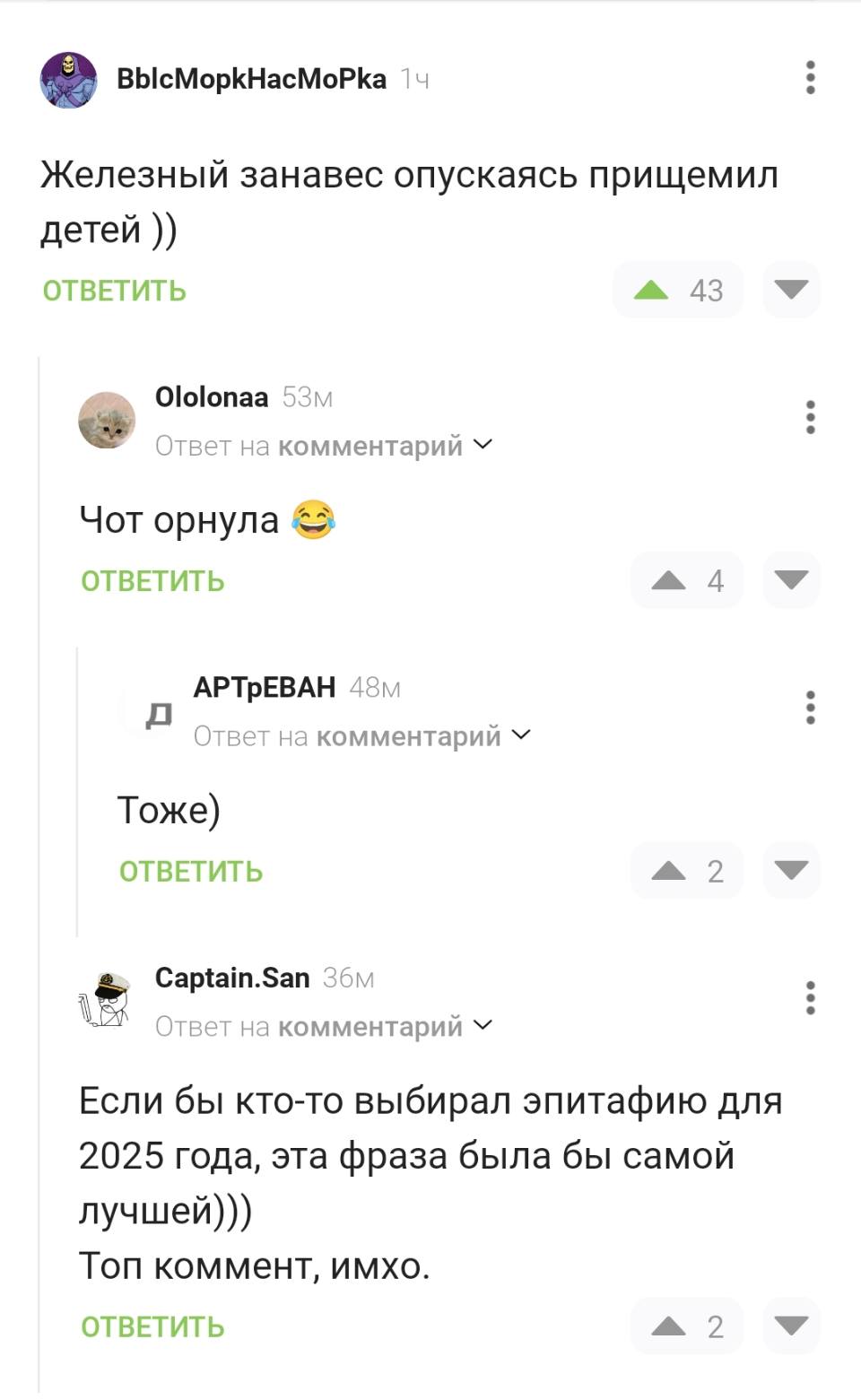Image resolution: width=861 pixels, height=1400 pixels.
Task: Click ОТВЕТИТЬ under Ololonaa's reply
Action: coord(152,580)
